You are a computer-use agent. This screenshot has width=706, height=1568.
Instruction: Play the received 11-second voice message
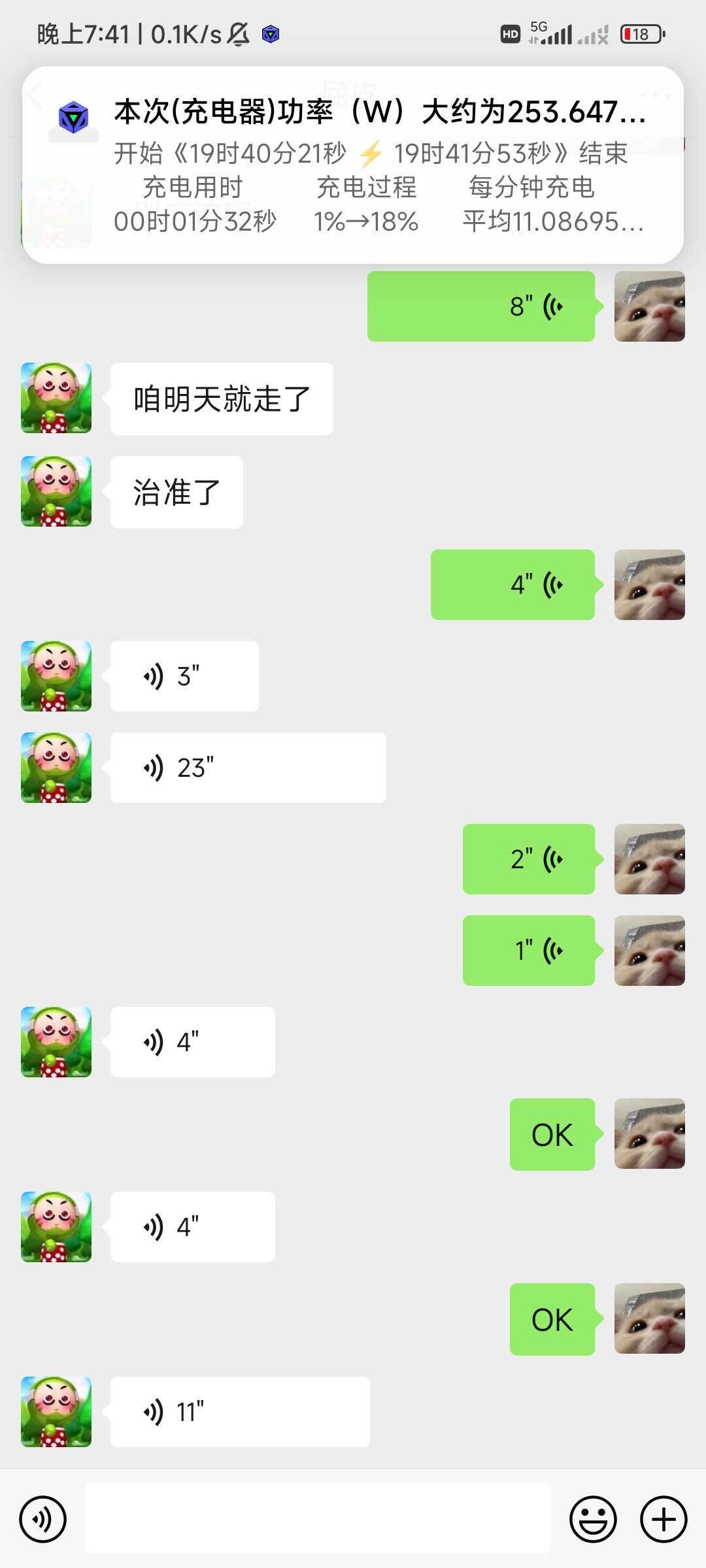pos(240,1412)
